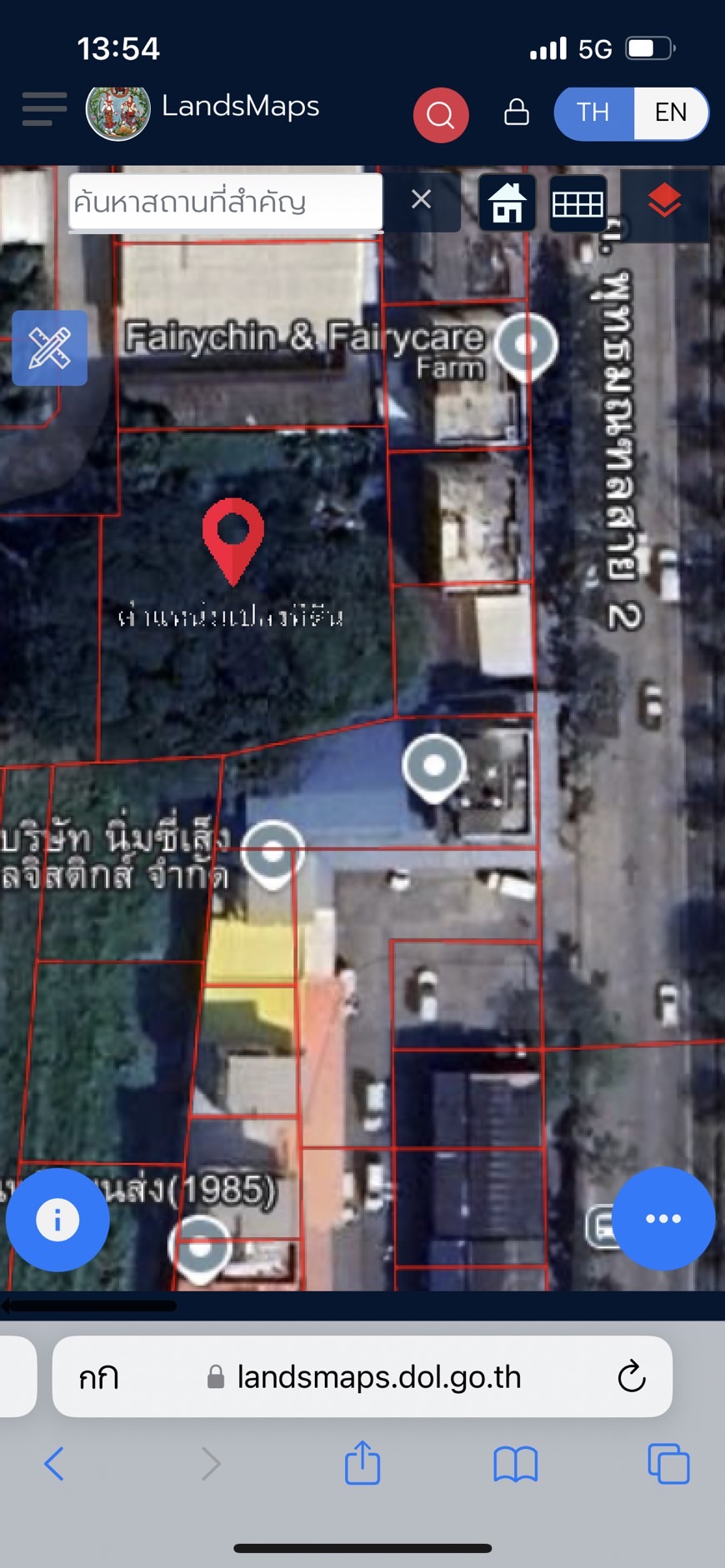Focus the important place search field
Viewport: 725px width, 1568px height.
point(225,202)
